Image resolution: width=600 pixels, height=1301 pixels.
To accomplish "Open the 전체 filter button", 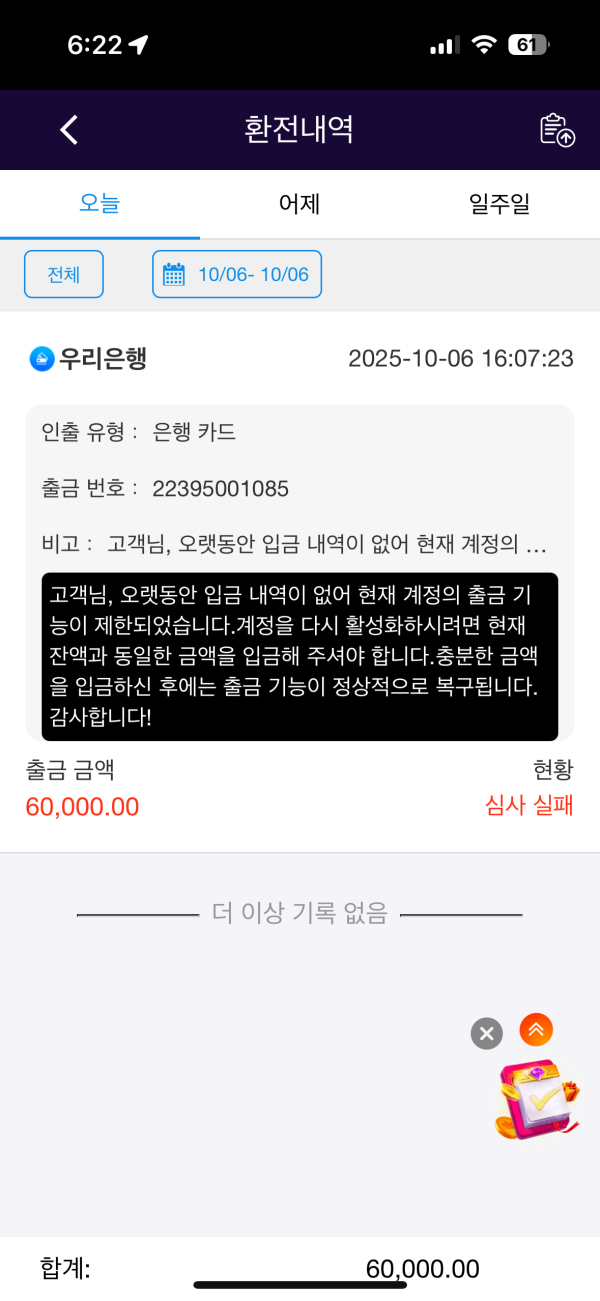I will pyautogui.click(x=64, y=274).
